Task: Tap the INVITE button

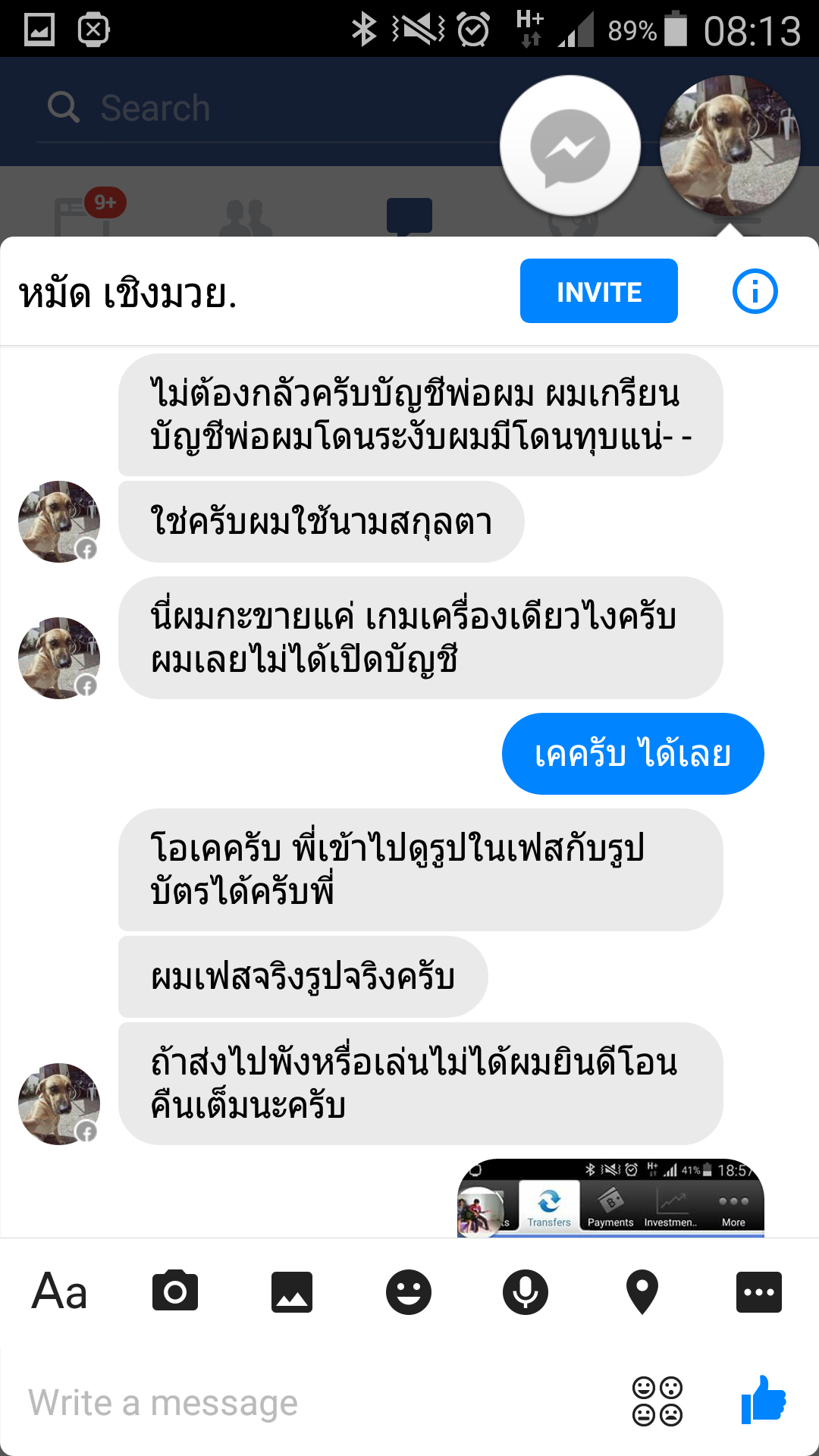Action: 598,291
